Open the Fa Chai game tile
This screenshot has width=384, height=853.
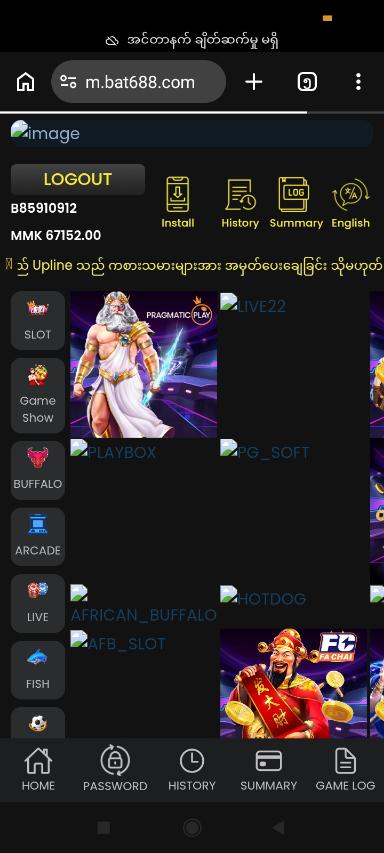[293, 684]
